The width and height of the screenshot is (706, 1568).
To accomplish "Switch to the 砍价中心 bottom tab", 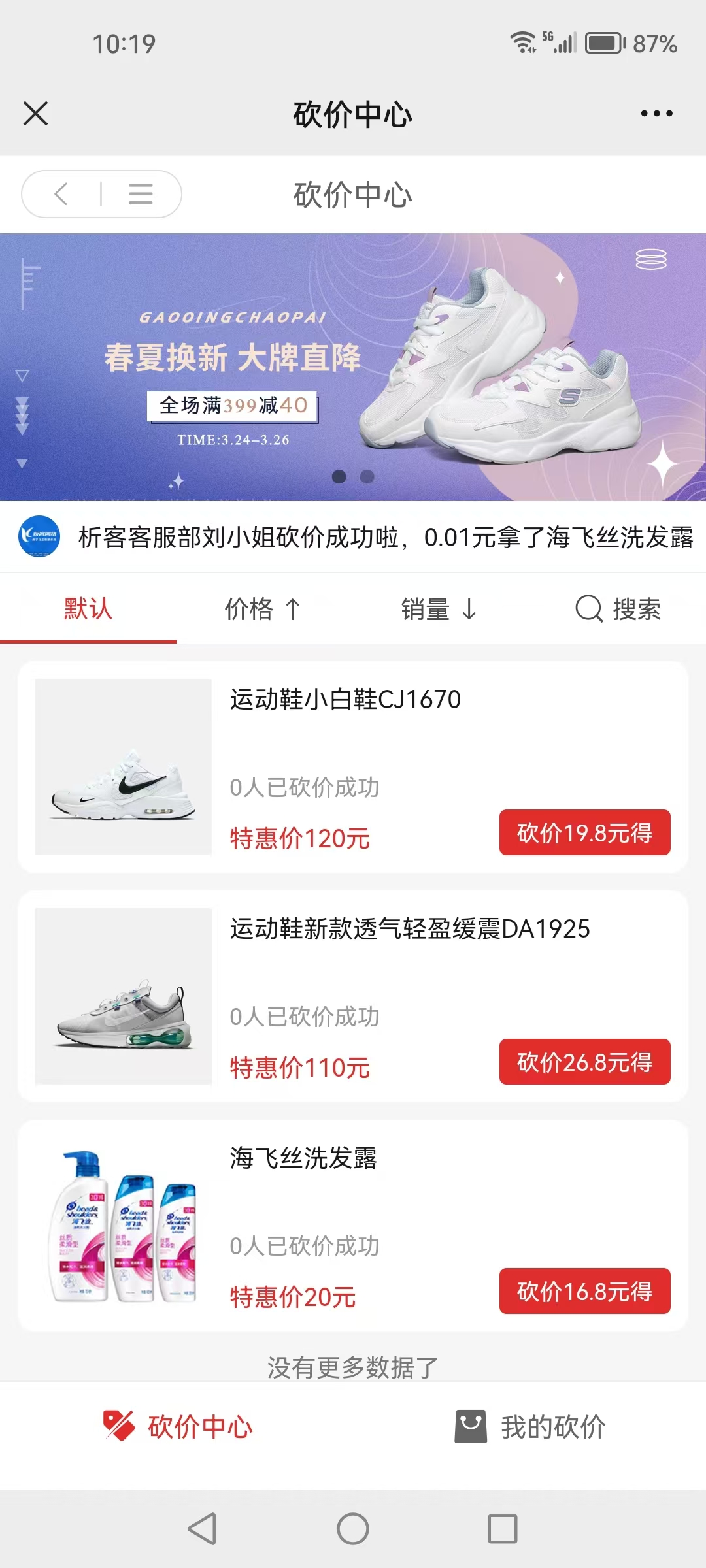I will pos(178,1427).
